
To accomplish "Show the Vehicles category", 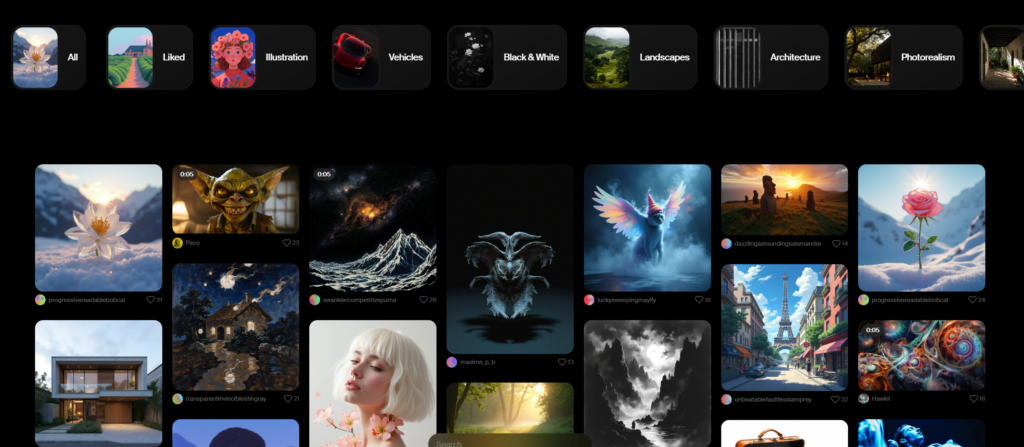I will pos(381,57).
